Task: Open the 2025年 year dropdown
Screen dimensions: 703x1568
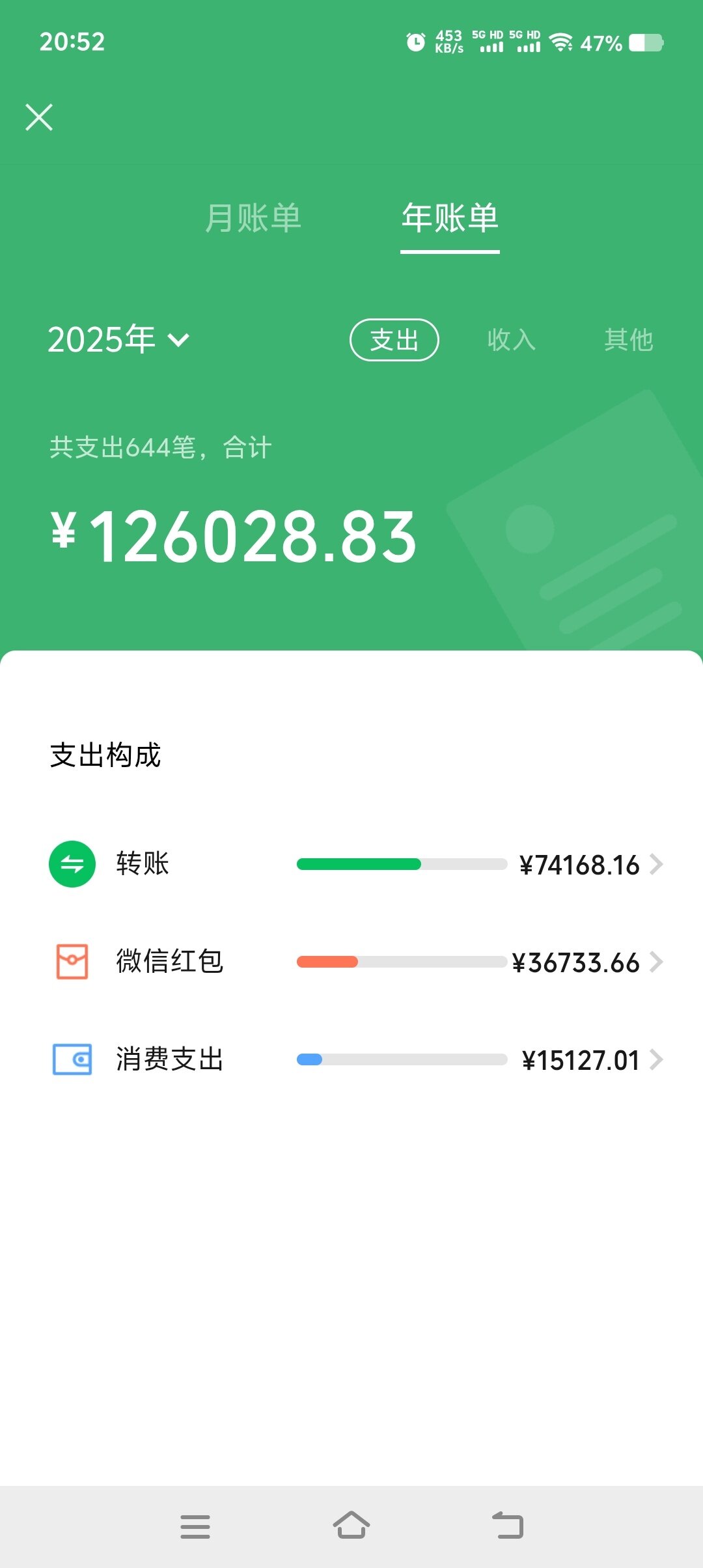Action: (118, 339)
